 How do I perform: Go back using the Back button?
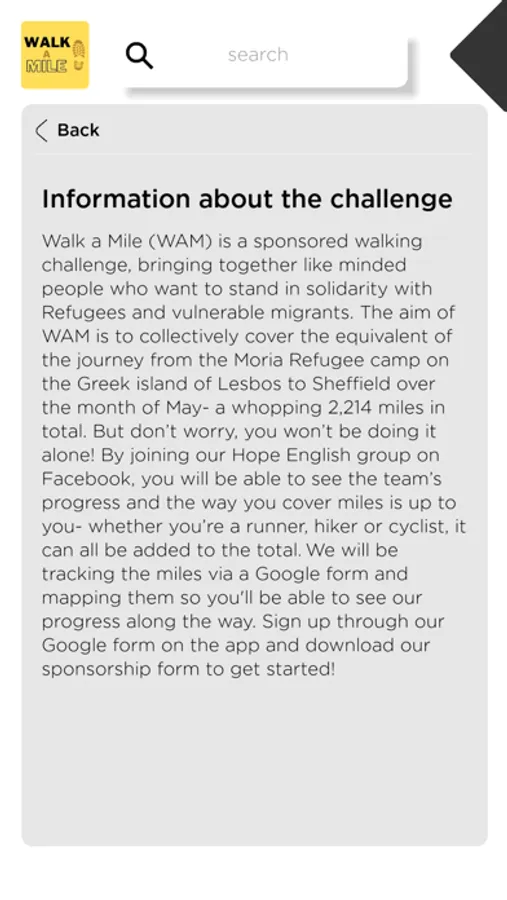tap(68, 130)
